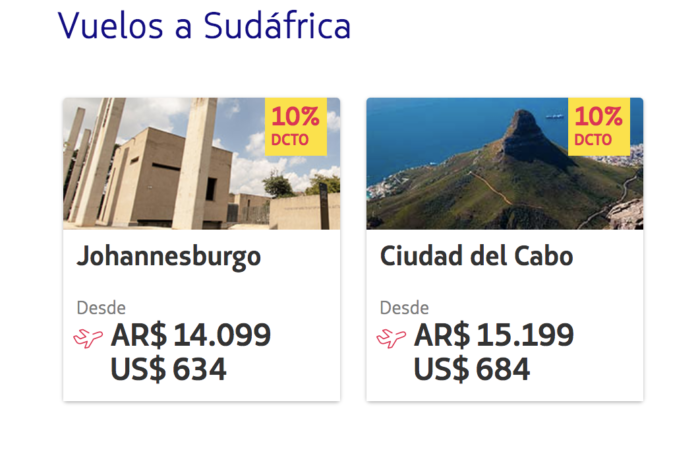700x450 pixels.
Task: Open the Johannesburgo flight deal card
Action: pos(201,250)
